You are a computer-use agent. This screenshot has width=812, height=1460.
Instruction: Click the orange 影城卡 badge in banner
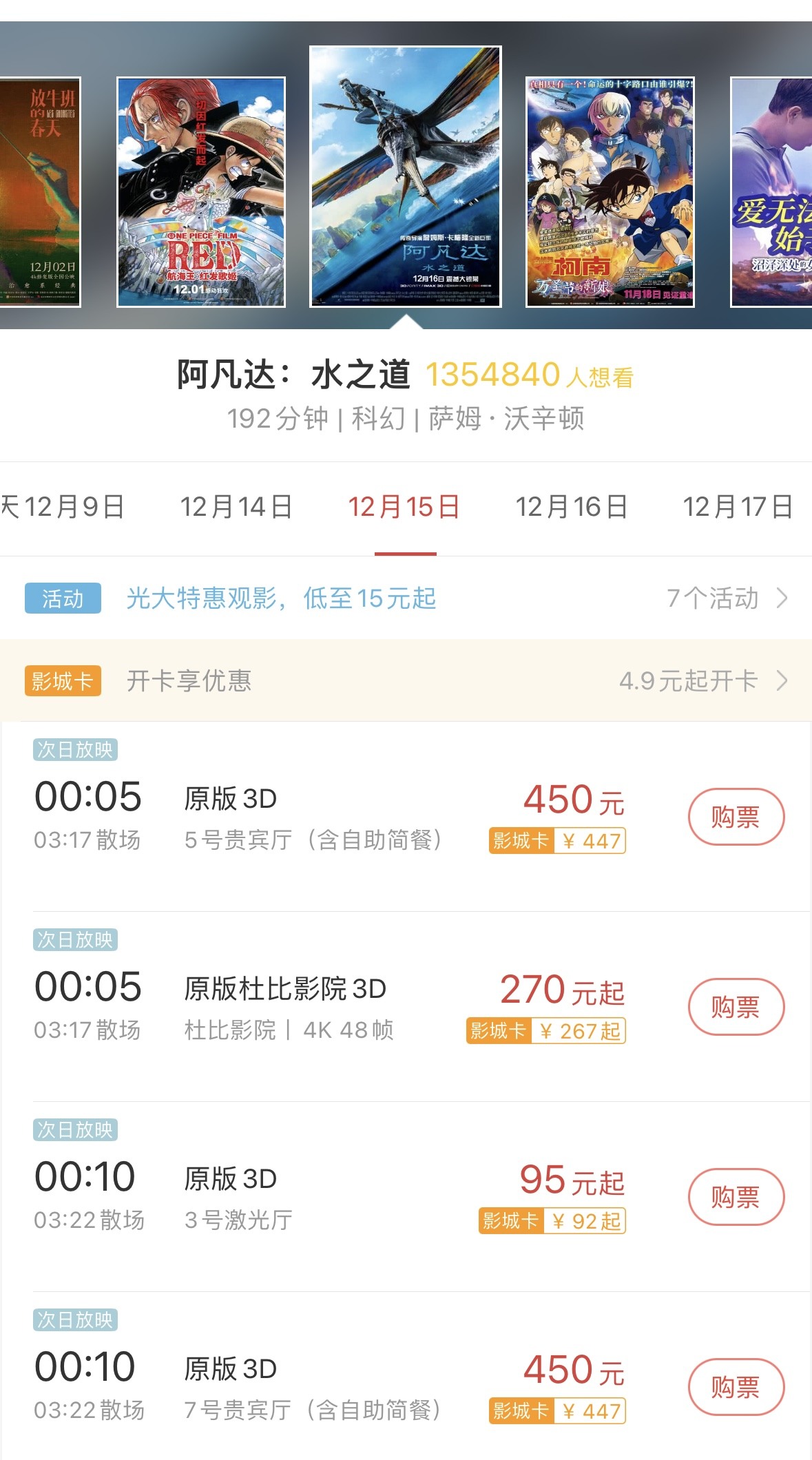61,680
